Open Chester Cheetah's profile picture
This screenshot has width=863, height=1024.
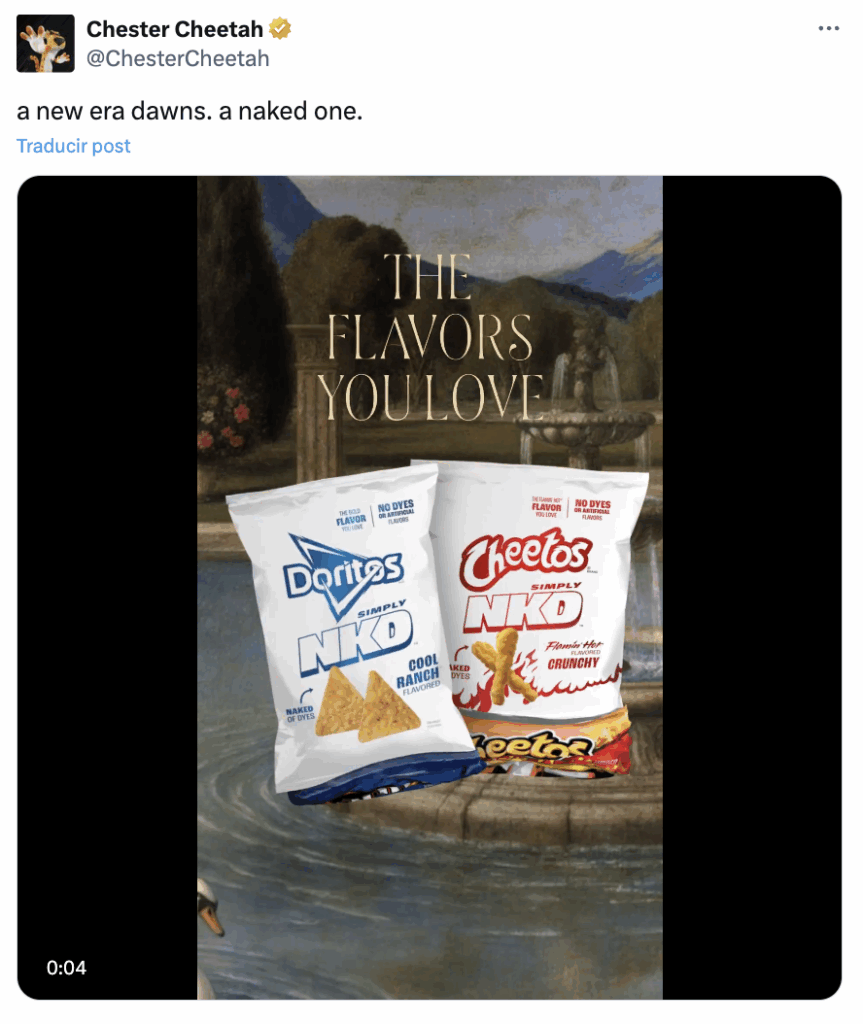tap(45, 43)
